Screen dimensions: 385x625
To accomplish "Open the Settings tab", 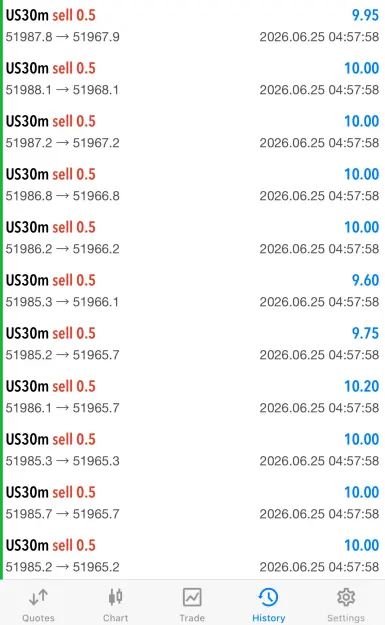I will [346, 604].
